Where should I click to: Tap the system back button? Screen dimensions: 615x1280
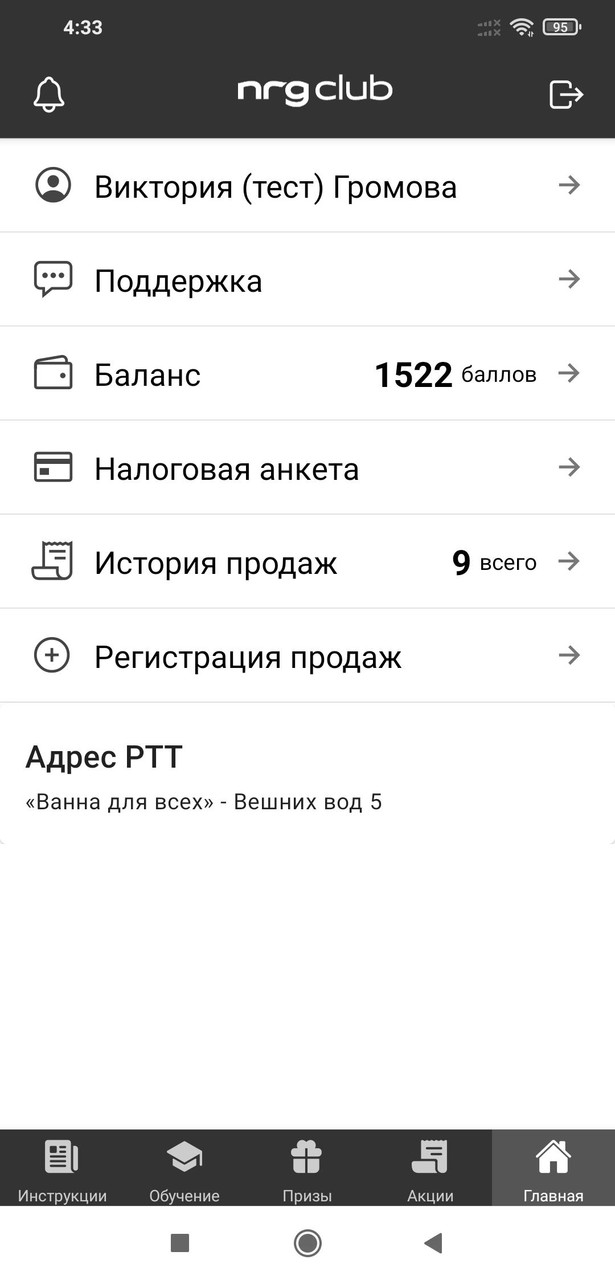coord(433,1243)
